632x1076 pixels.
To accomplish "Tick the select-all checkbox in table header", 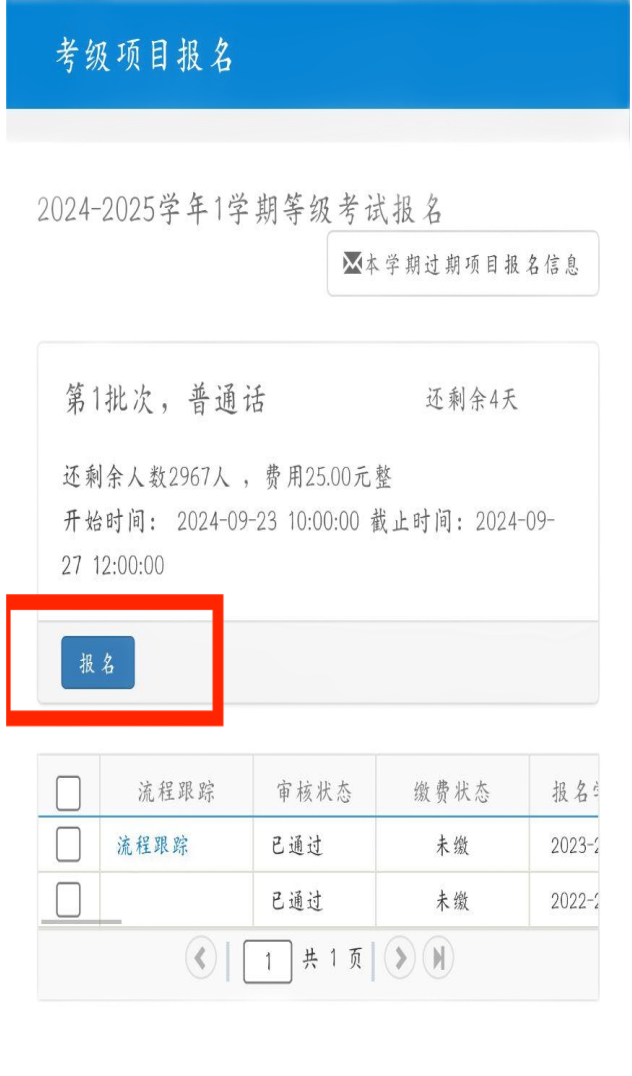I will coord(68,793).
